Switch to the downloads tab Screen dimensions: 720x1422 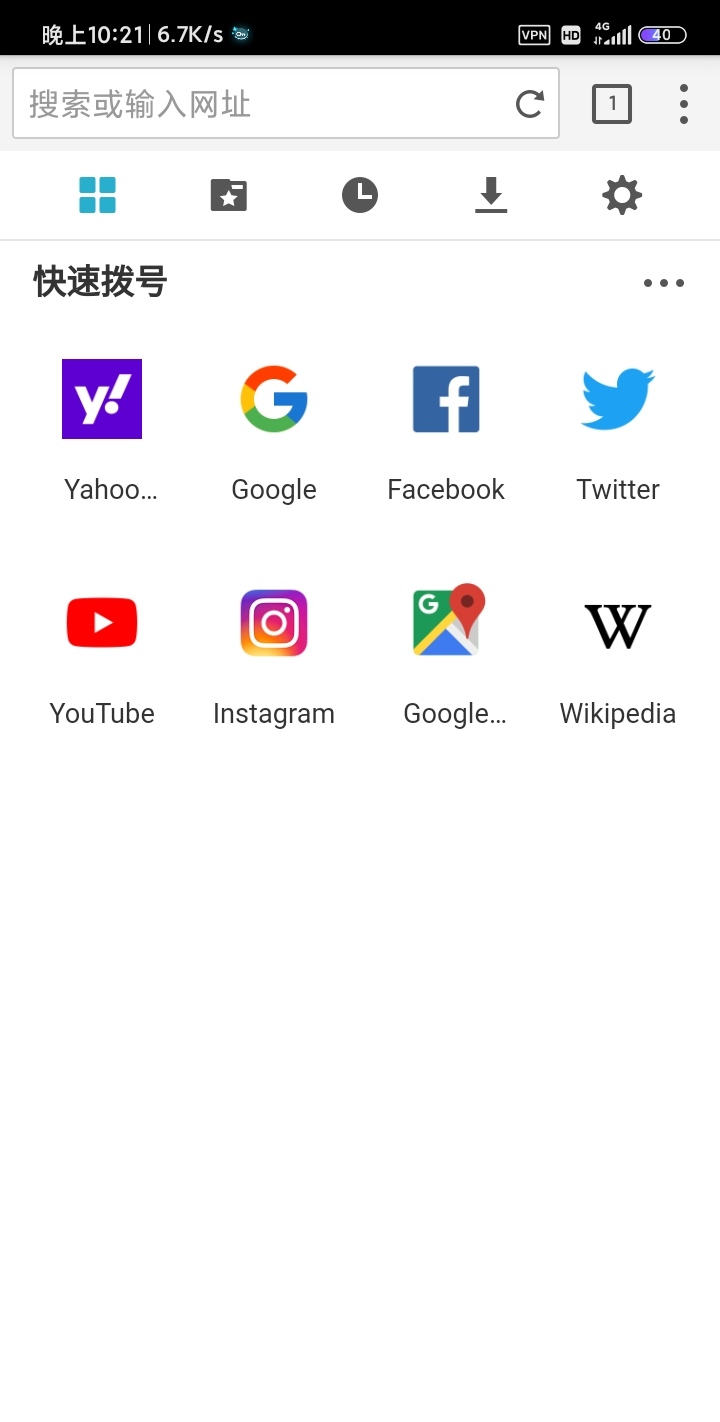(x=490, y=195)
